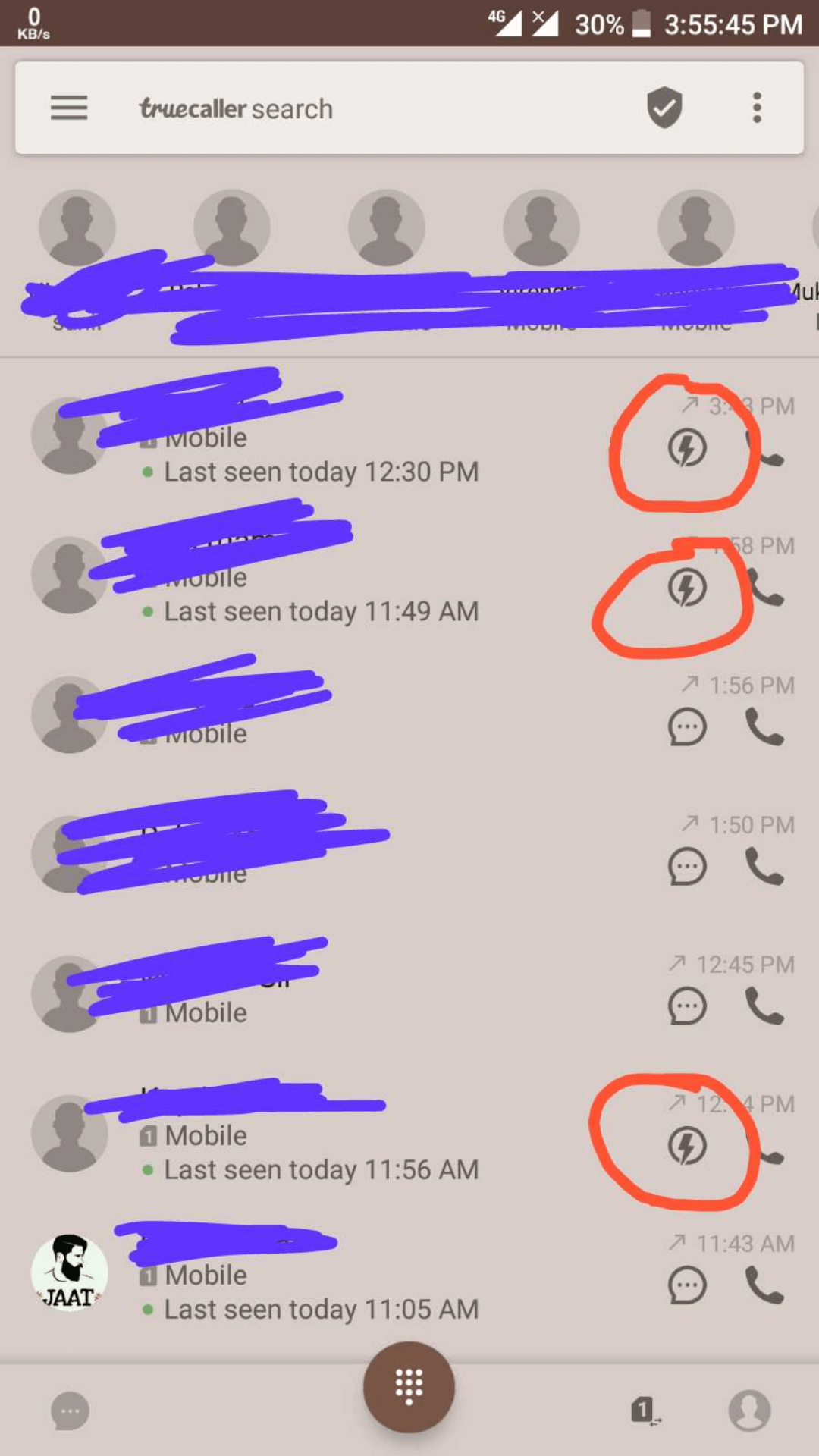Open the hamburger drawer menu
The width and height of the screenshot is (819, 1456).
(x=69, y=108)
